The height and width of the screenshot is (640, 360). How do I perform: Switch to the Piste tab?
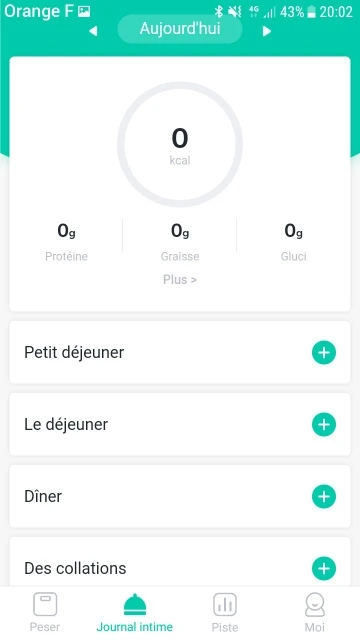pyautogui.click(x=225, y=612)
